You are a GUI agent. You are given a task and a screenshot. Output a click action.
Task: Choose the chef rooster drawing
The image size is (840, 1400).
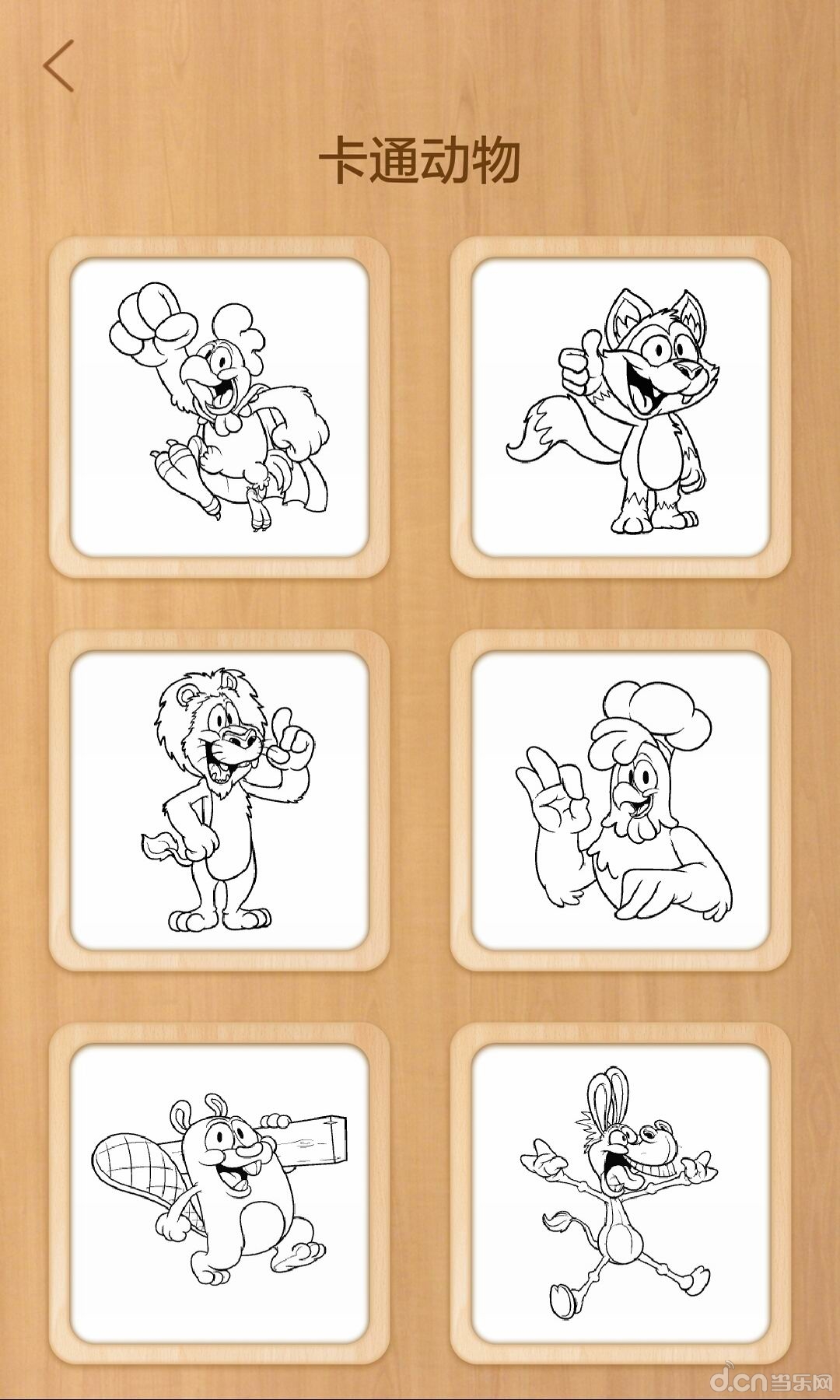coord(620,800)
